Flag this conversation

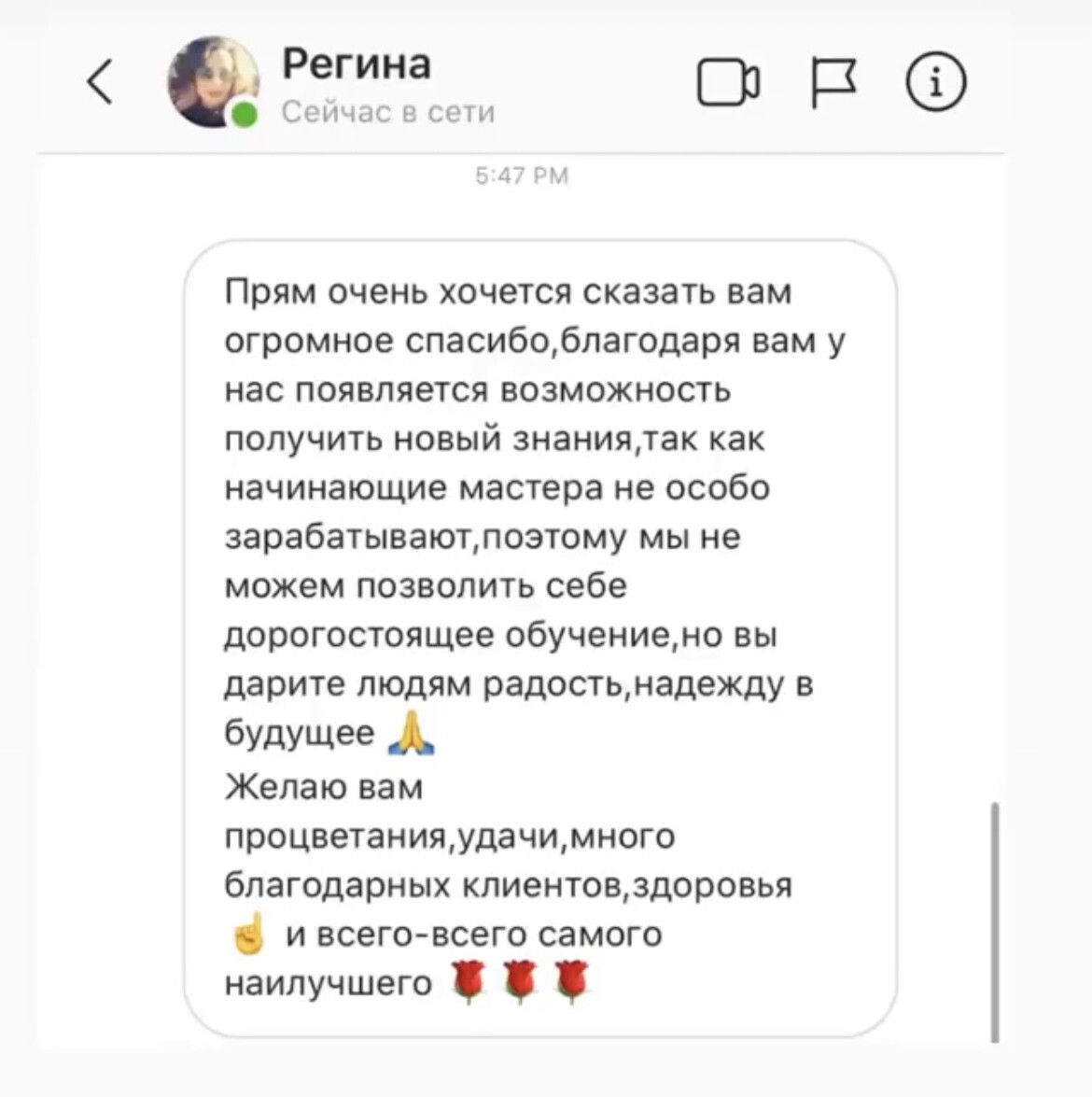833,83
